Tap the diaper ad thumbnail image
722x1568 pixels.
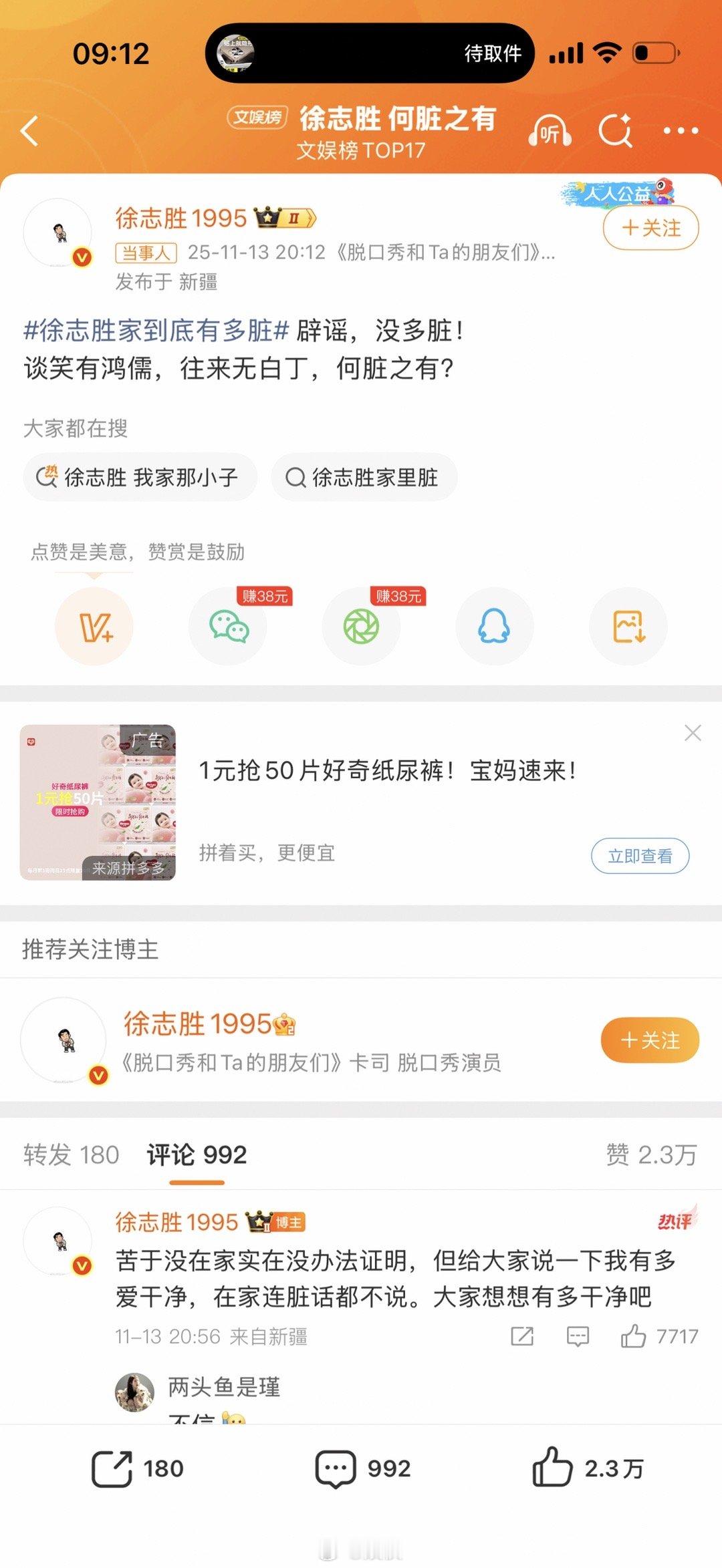(x=99, y=800)
